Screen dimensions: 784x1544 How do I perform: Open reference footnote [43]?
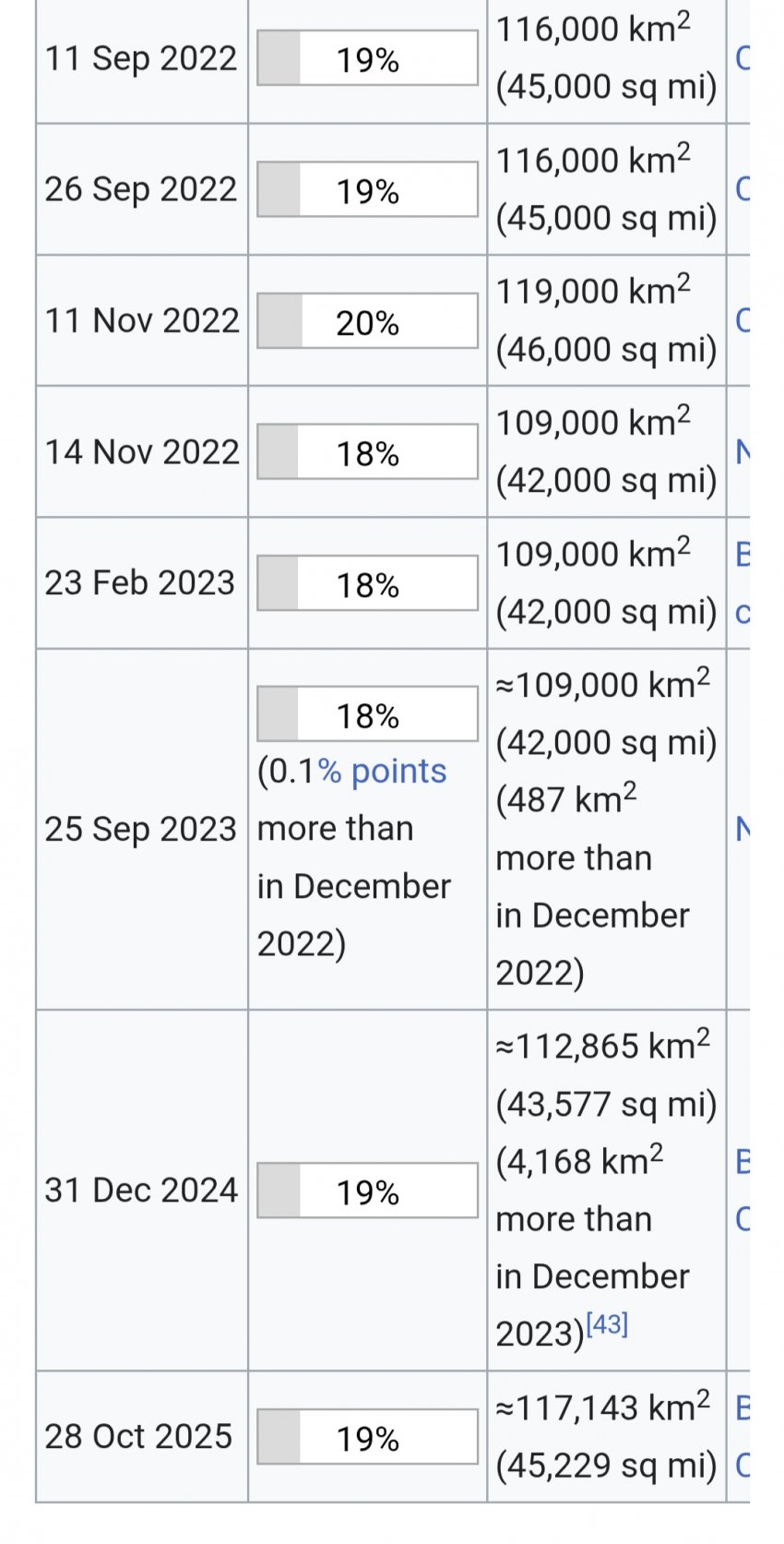click(x=607, y=1324)
